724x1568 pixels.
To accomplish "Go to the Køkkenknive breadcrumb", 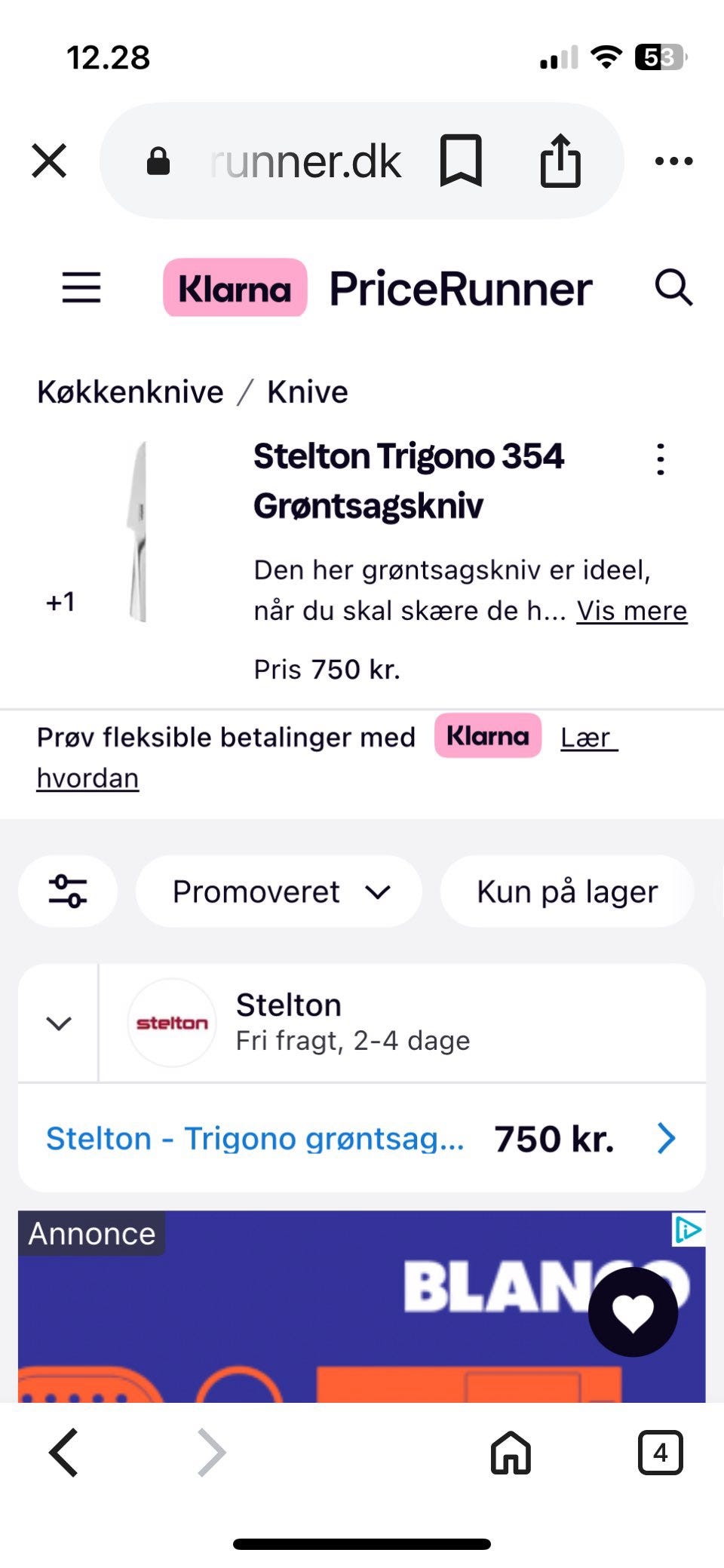I will 130,392.
